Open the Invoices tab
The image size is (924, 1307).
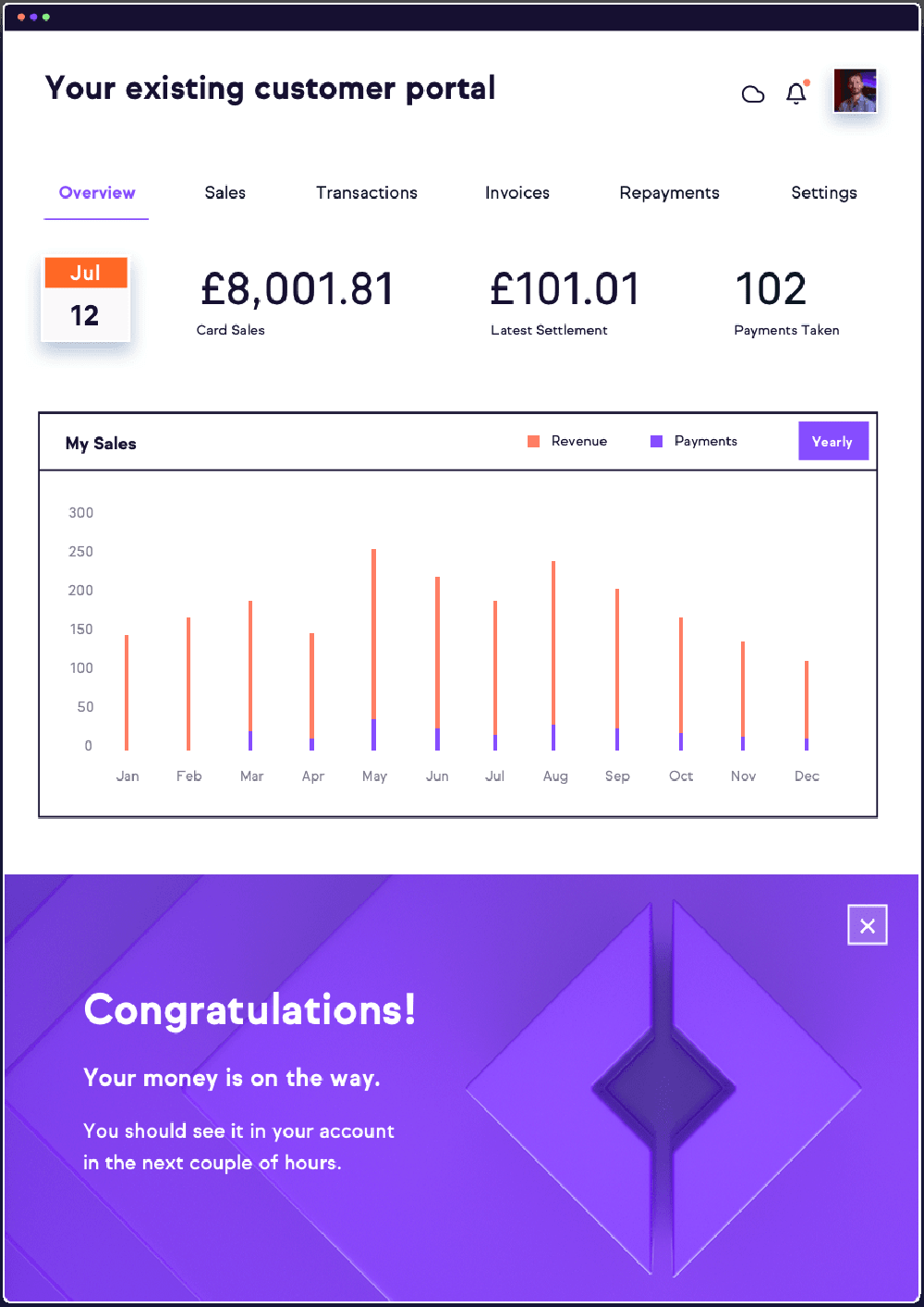click(517, 193)
